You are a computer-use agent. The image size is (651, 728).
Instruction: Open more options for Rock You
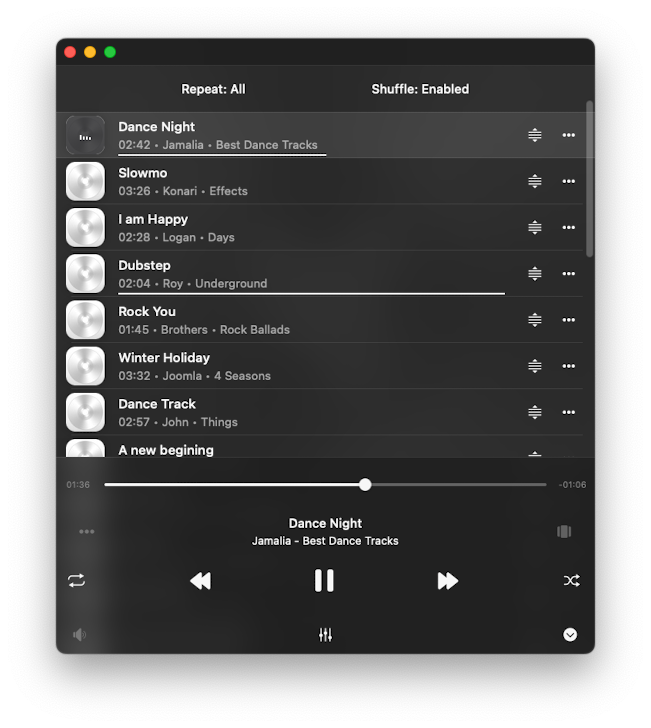click(x=568, y=320)
